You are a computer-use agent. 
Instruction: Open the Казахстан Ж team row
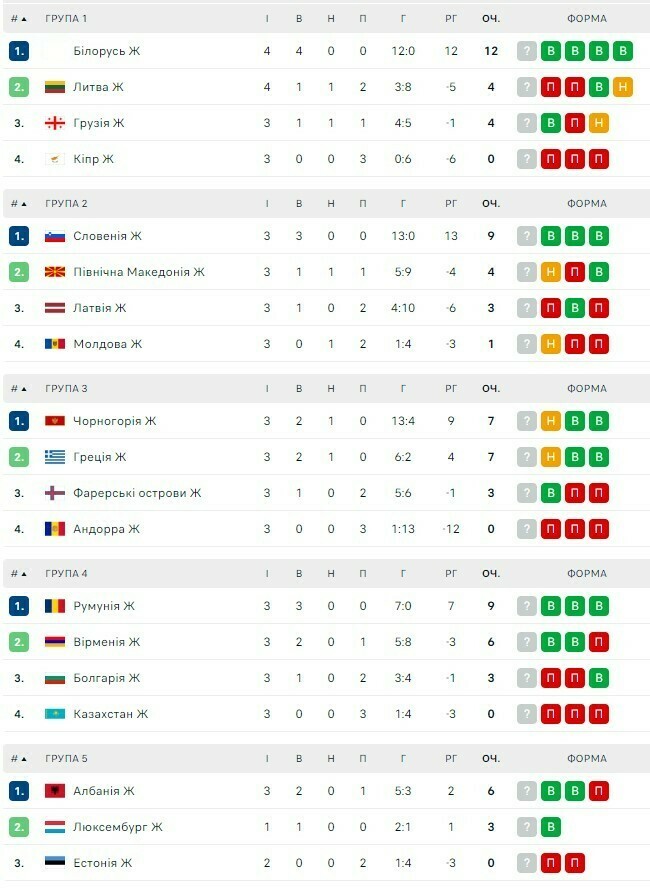tap(110, 714)
